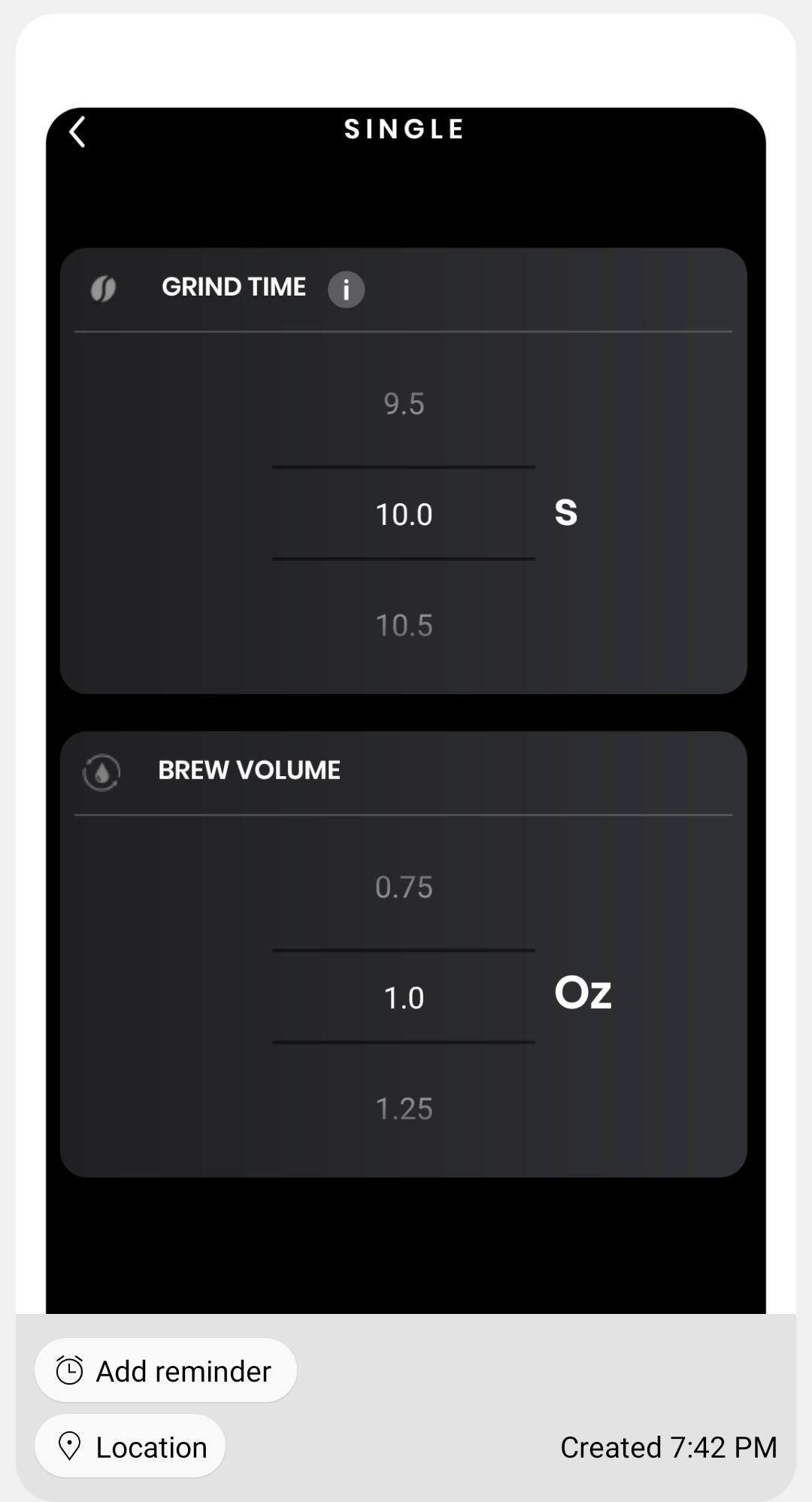Open the attached coffee settings screenshot

[406, 677]
